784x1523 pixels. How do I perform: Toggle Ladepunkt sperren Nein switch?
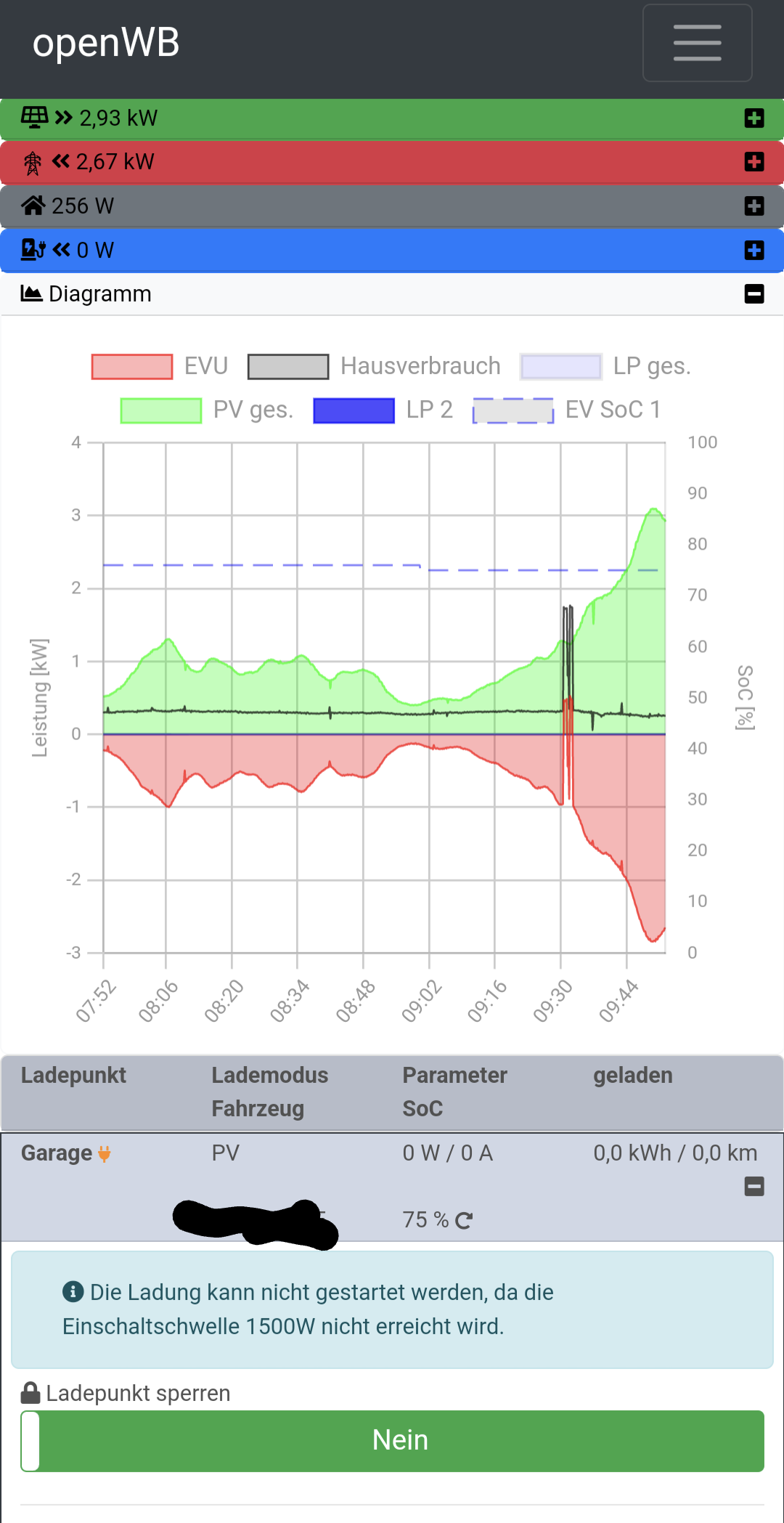tap(392, 1441)
